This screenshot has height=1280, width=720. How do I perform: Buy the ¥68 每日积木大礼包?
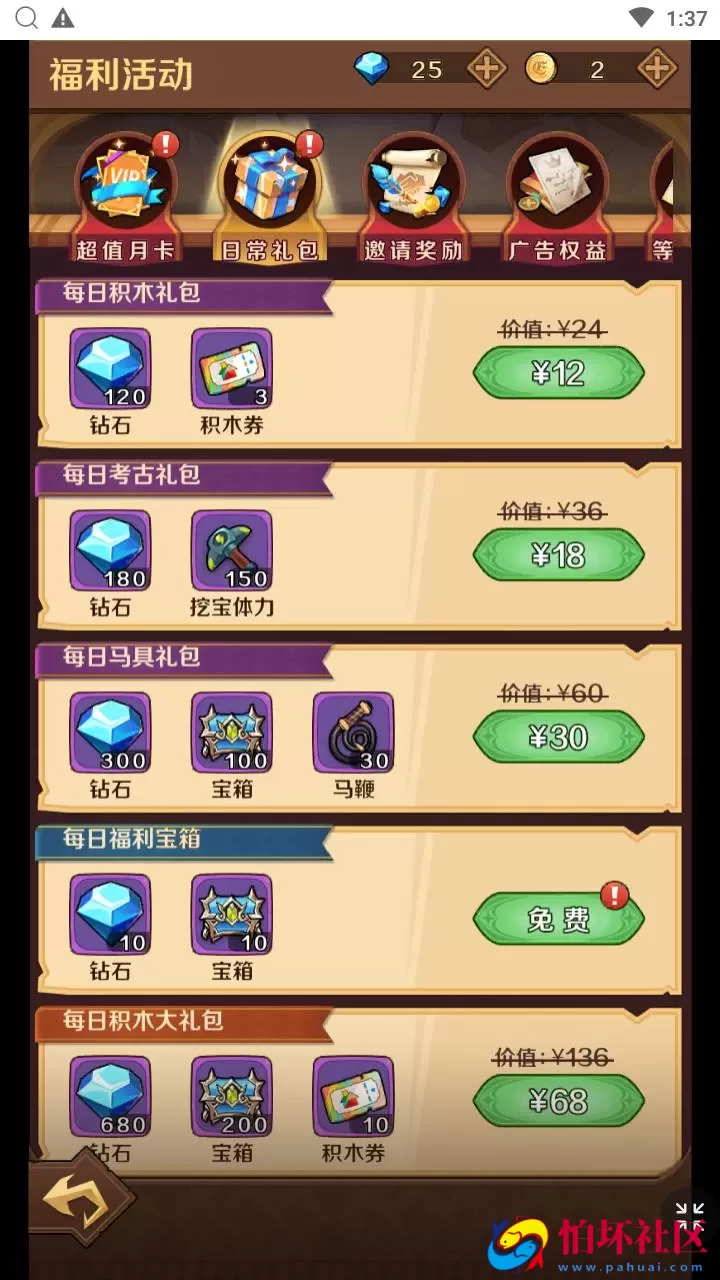[x=559, y=1098]
